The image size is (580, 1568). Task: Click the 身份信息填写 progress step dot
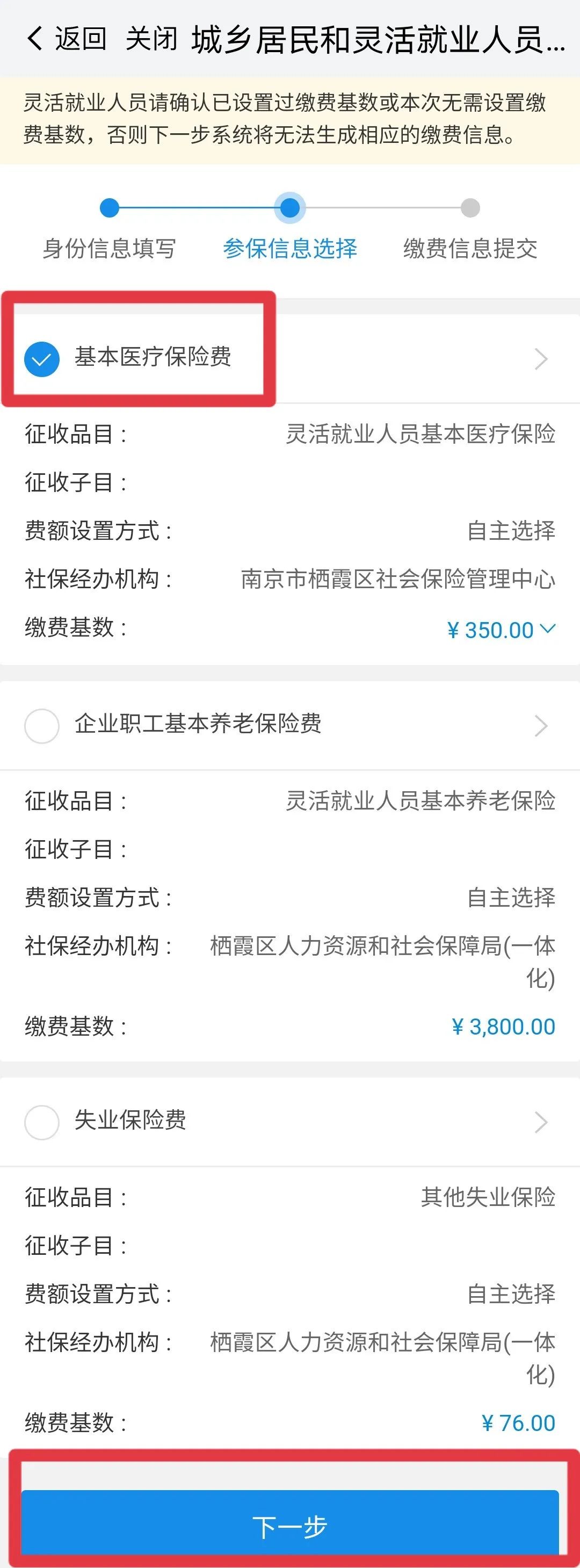pyautogui.click(x=110, y=206)
